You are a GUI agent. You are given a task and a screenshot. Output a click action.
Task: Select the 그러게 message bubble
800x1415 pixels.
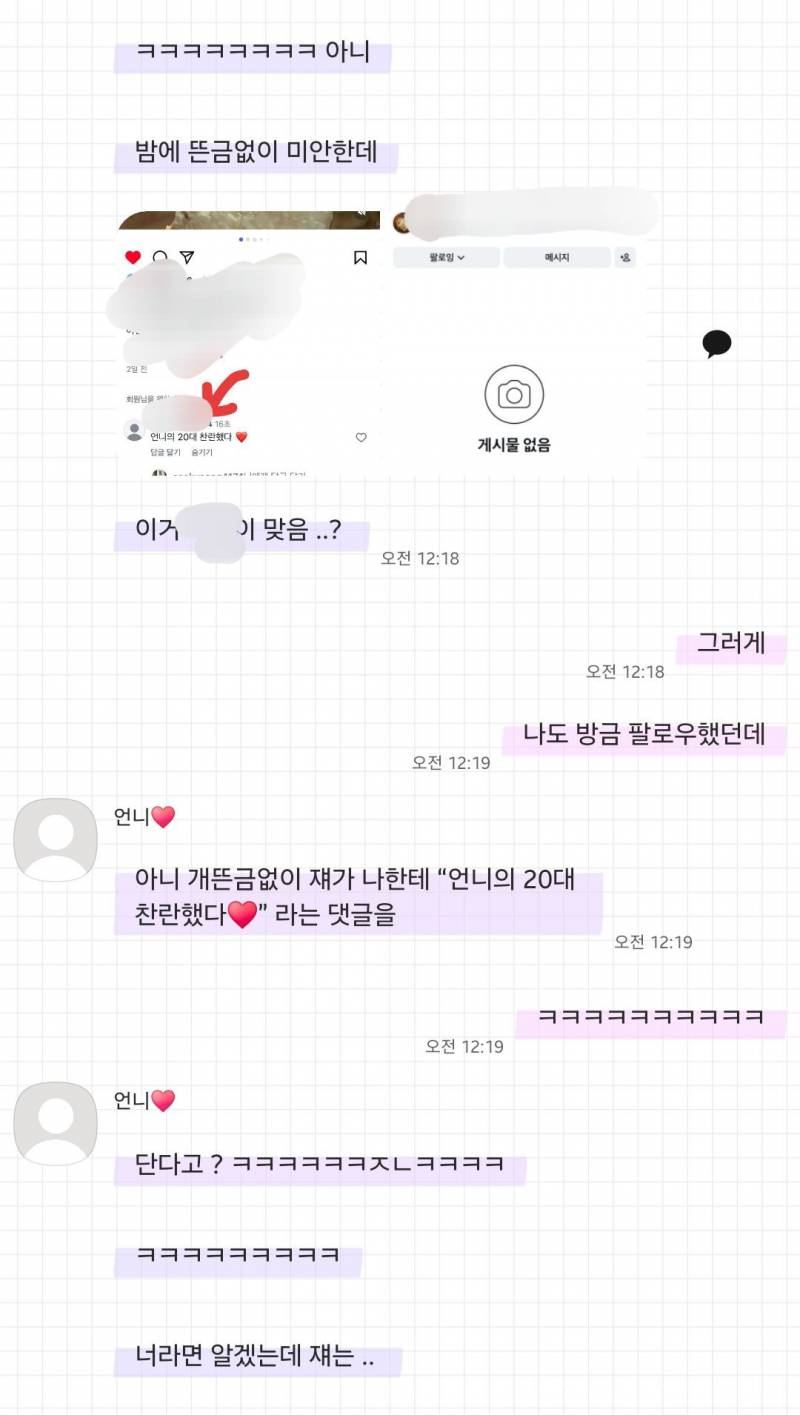[729, 645]
